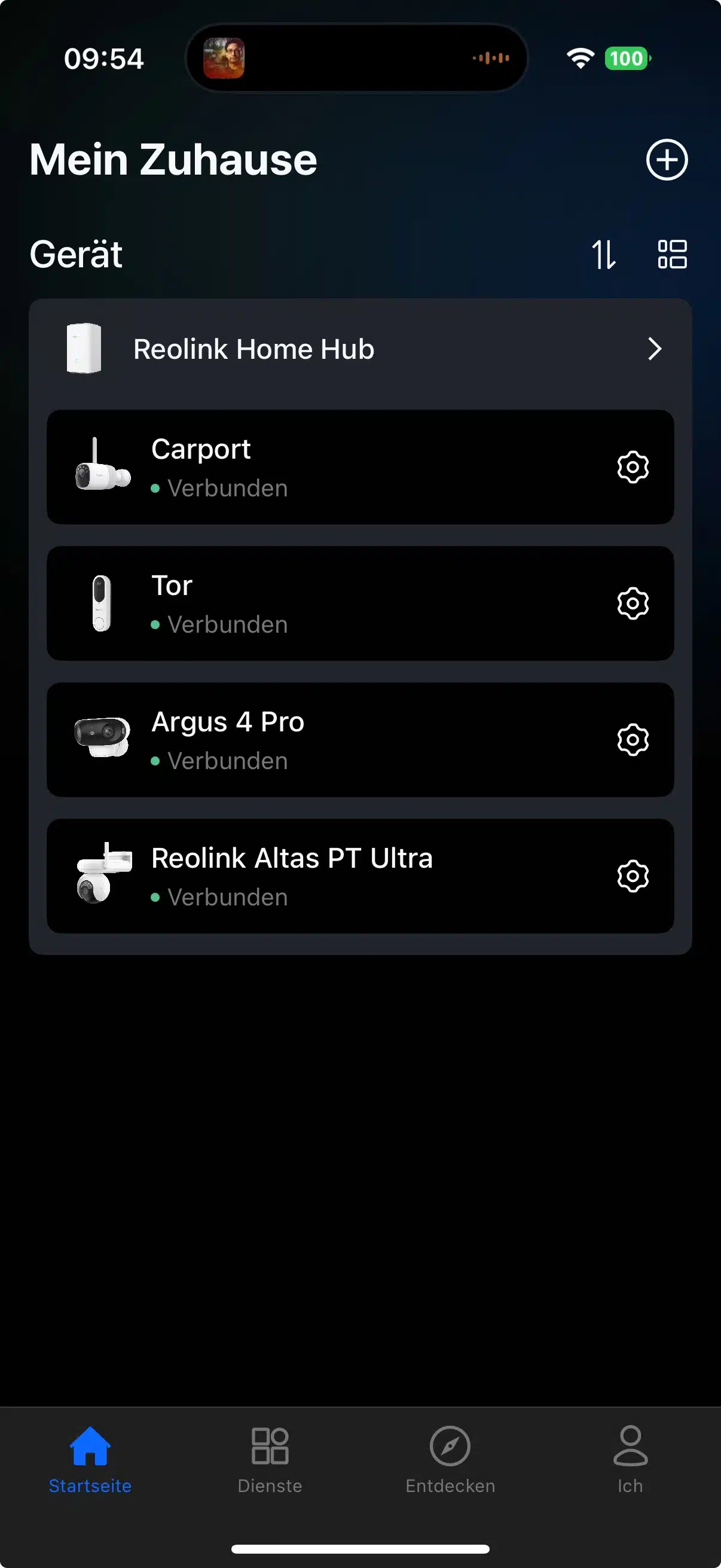The width and height of the screenshot is (721, 1568).
Task: Add a new device with the plus icon
Action: tap(667, 160)
